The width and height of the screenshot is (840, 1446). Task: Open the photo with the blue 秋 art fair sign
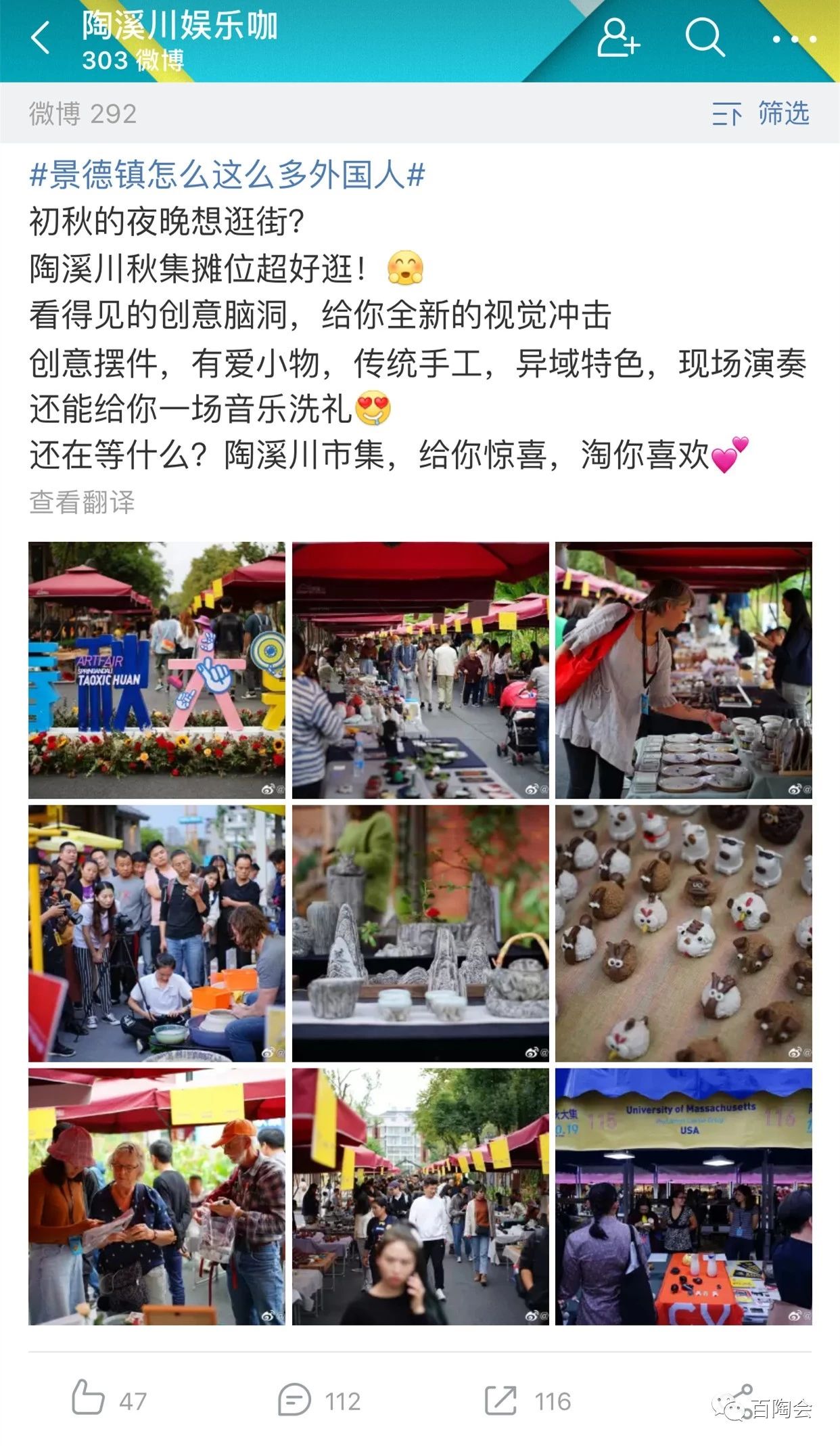[x=157, y=670]
